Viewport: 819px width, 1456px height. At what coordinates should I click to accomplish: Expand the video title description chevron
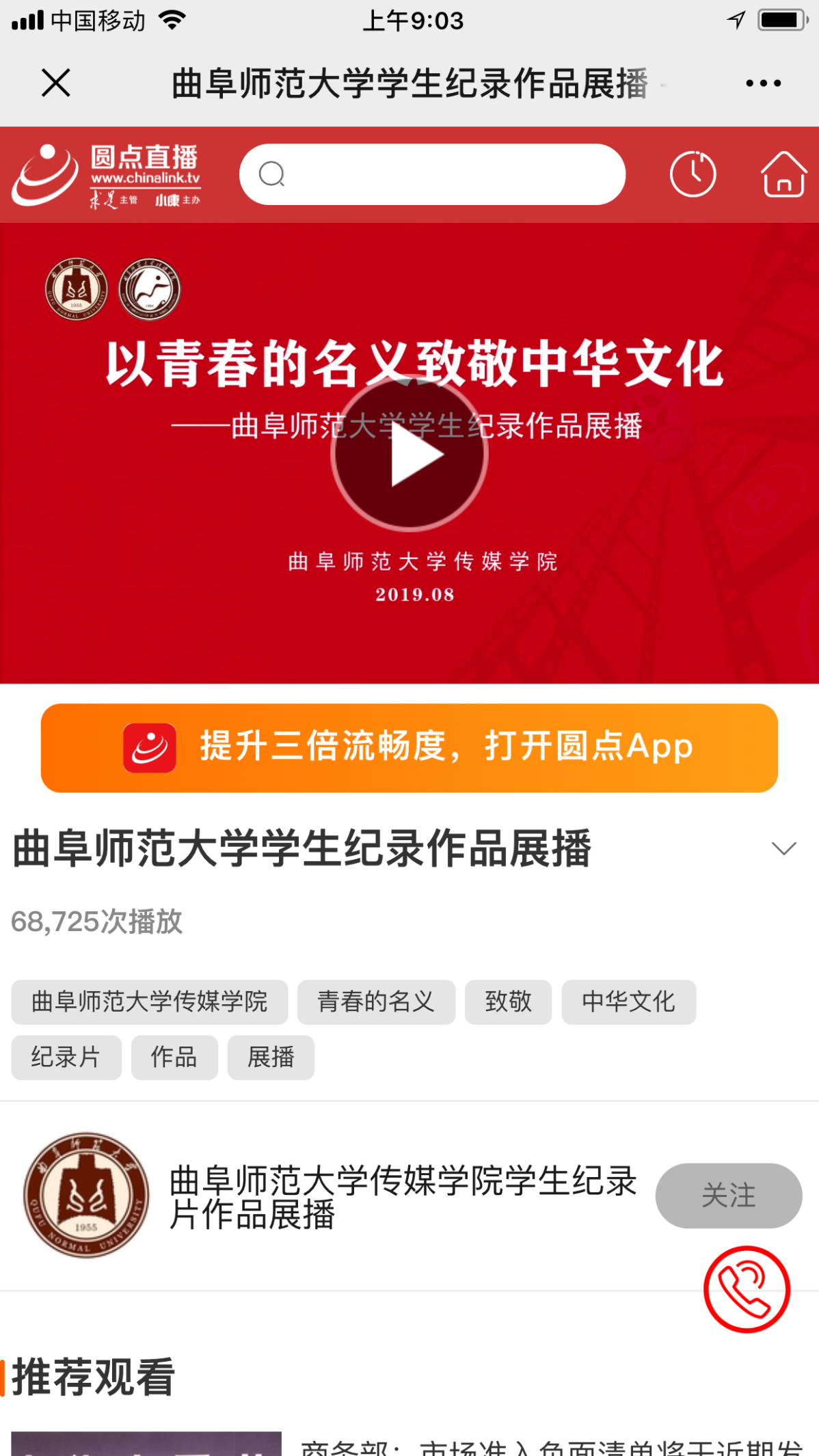(x=783, y=848)
